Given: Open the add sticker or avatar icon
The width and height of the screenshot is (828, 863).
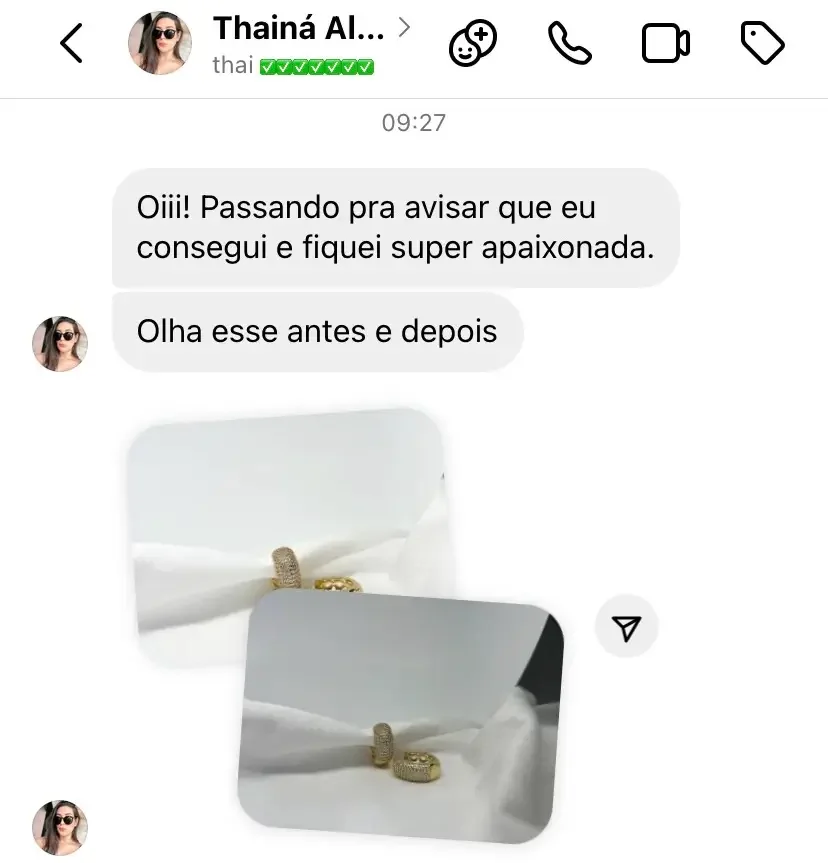Looking at the screenshot, I should 472,45.
